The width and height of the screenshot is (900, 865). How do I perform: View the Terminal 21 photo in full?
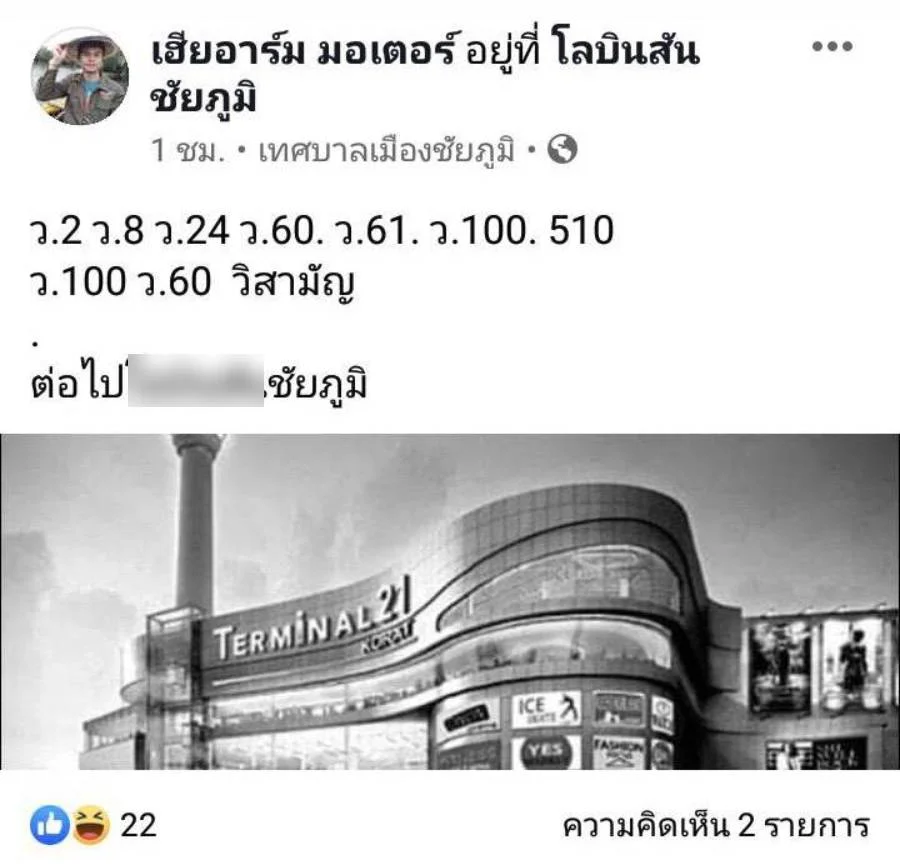click(450, 602)
